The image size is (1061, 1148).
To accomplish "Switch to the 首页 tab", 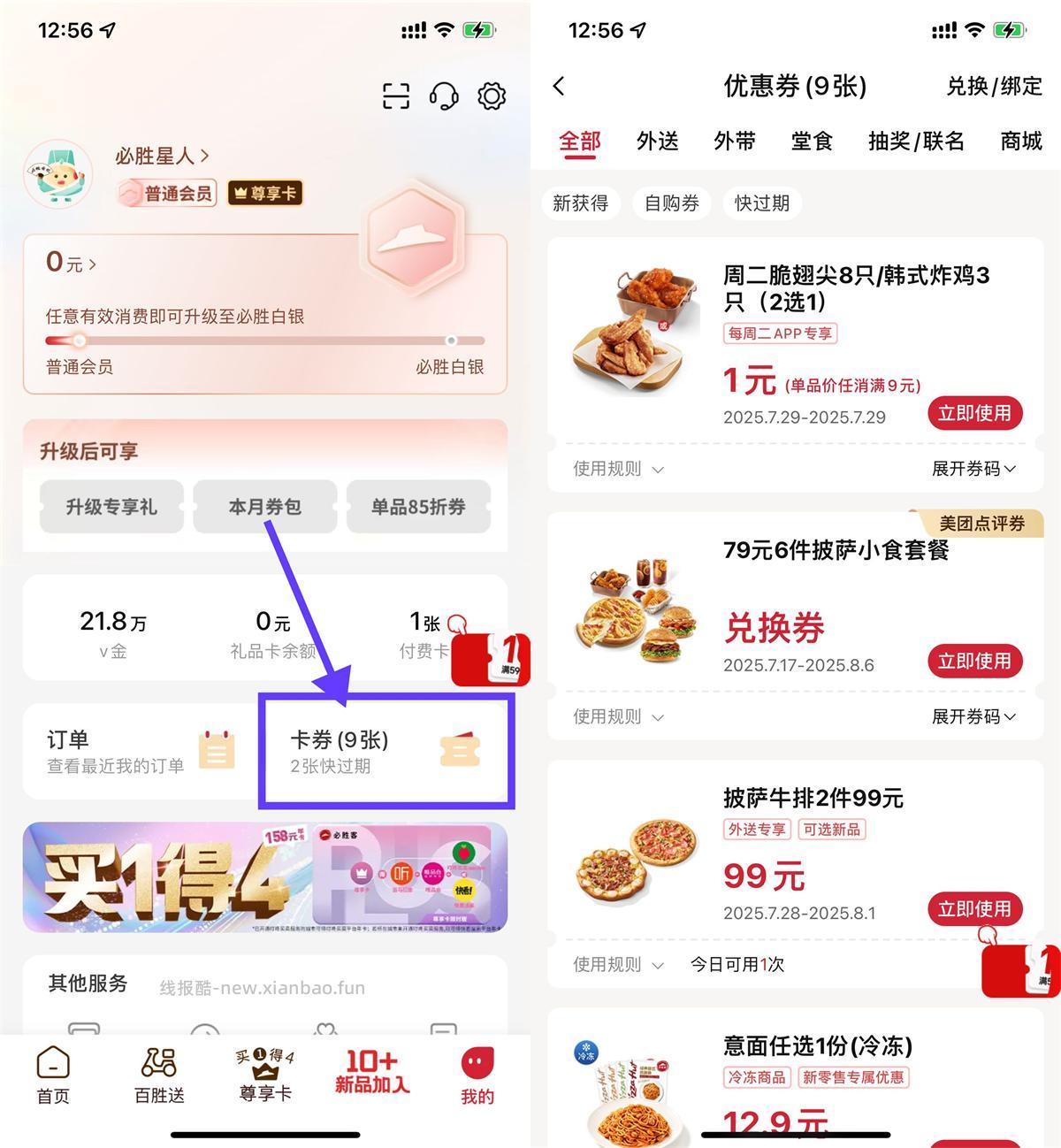I will [x=53, y=1075].
